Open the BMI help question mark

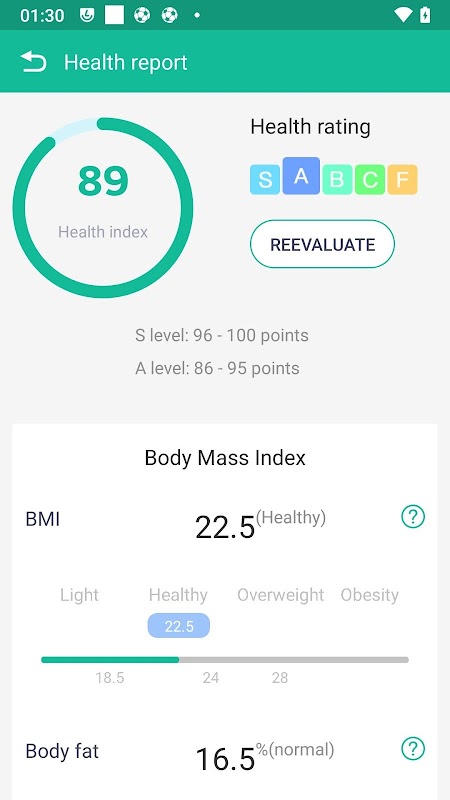coord(413,517)
